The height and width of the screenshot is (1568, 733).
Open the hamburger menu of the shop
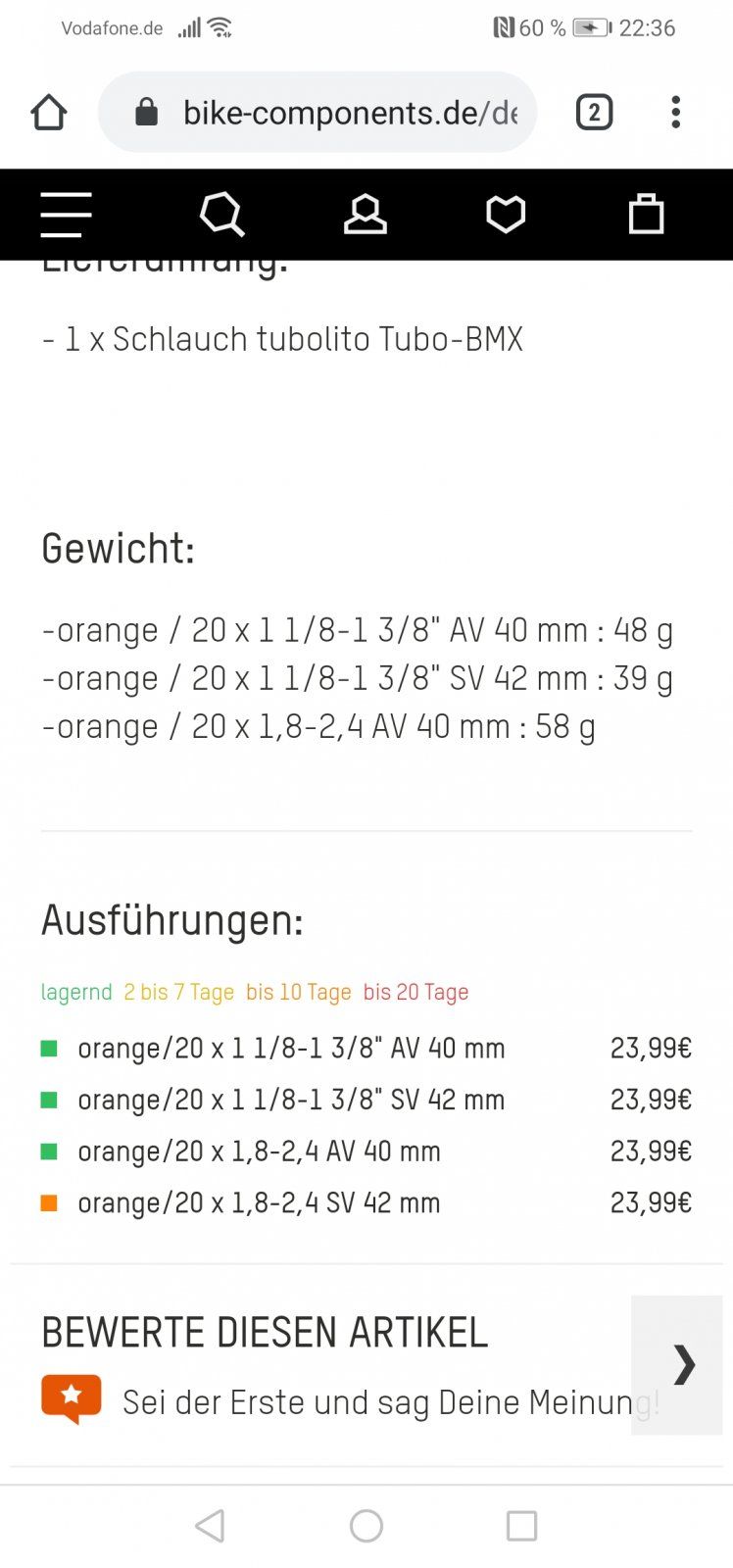66,215
